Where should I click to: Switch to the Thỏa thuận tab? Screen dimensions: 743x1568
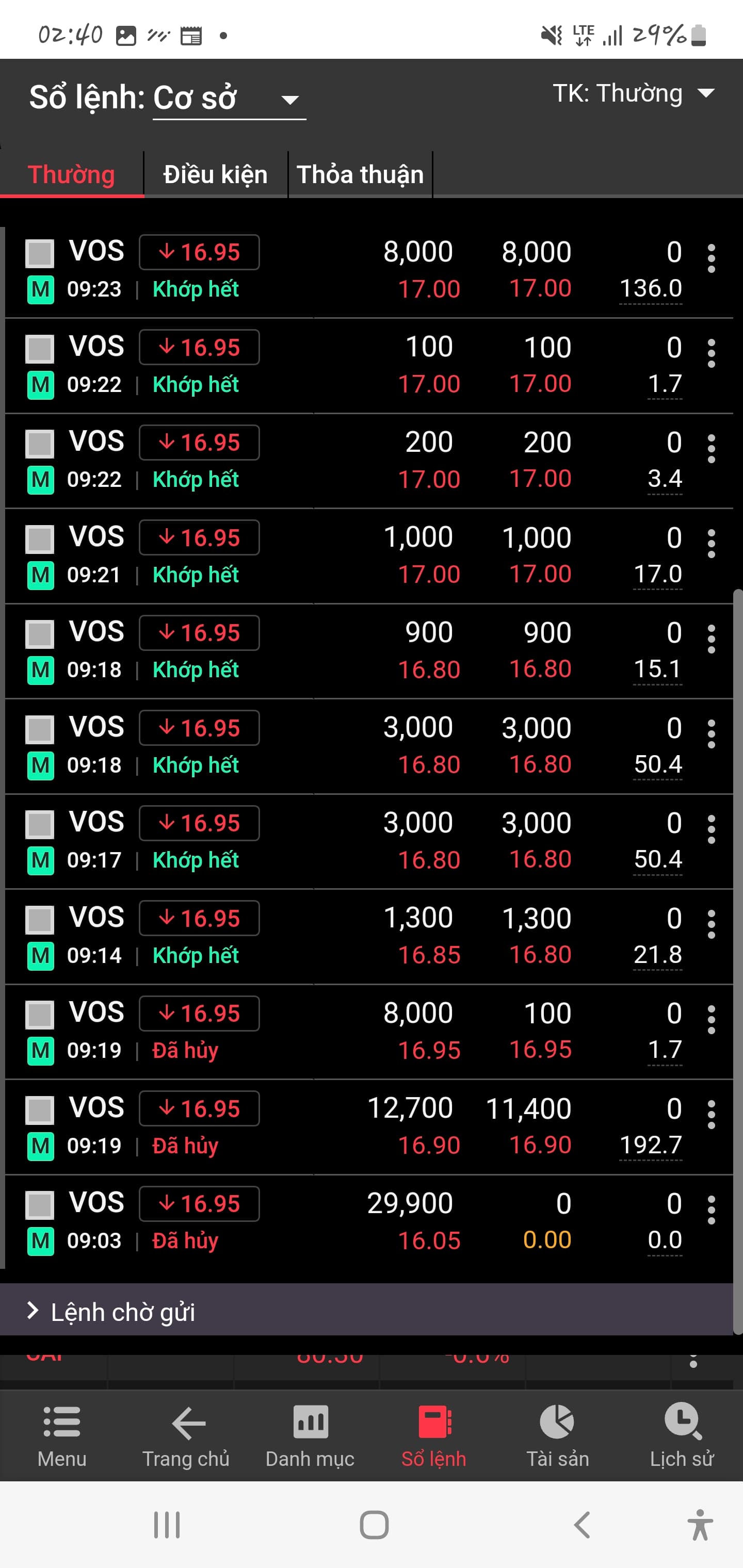360,175
